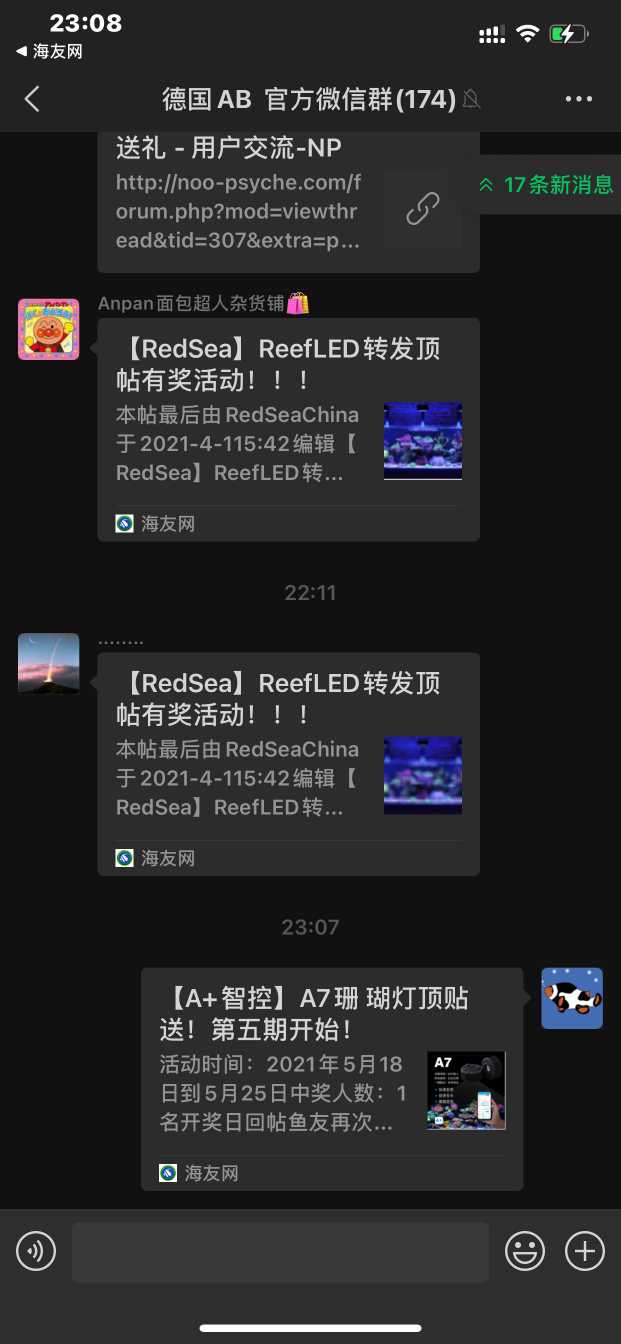Viewport: 621px width, 1344px height.
Task: Open the plus attachment menu
Action: click(585, 1251)
